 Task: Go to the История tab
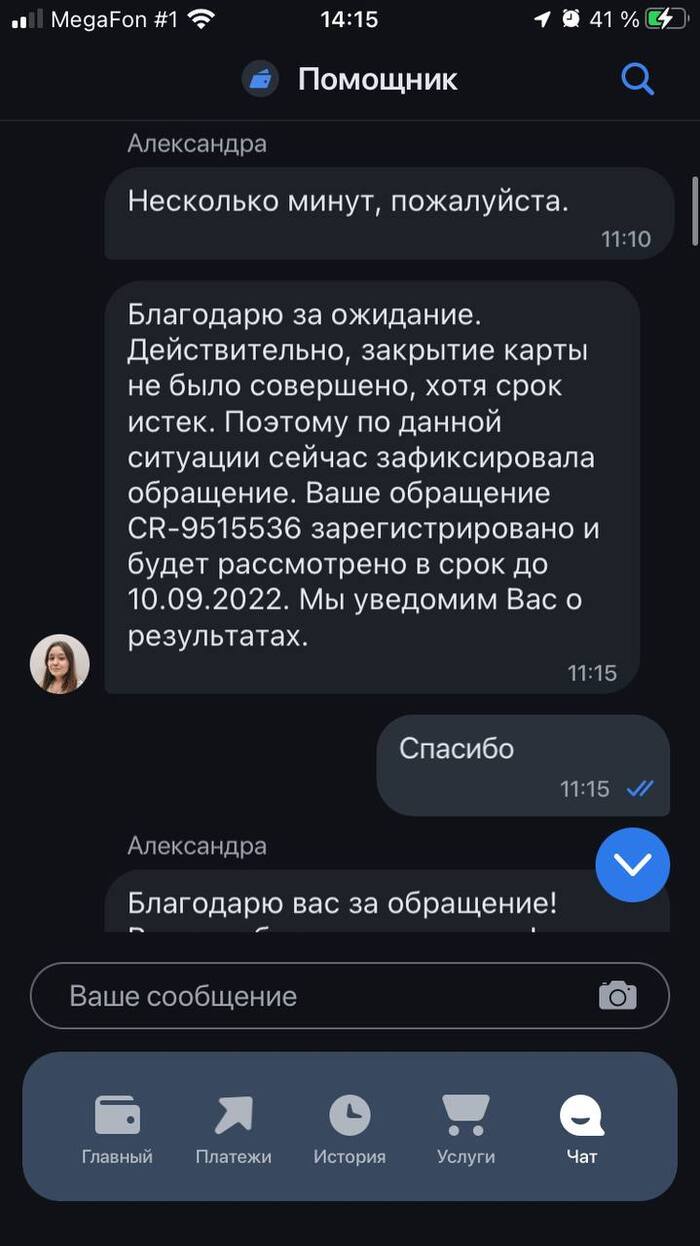pos(349,1128)
